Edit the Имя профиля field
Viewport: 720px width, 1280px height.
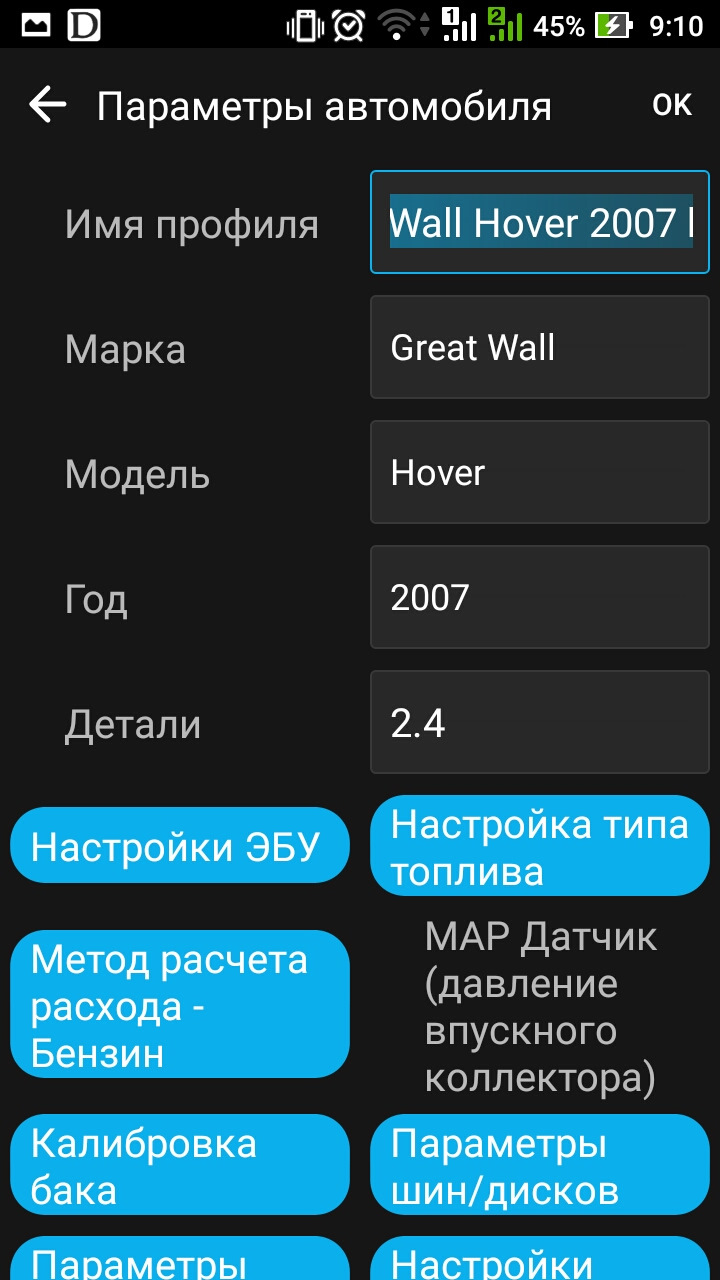pyautogui.click(x=540, y=222)
